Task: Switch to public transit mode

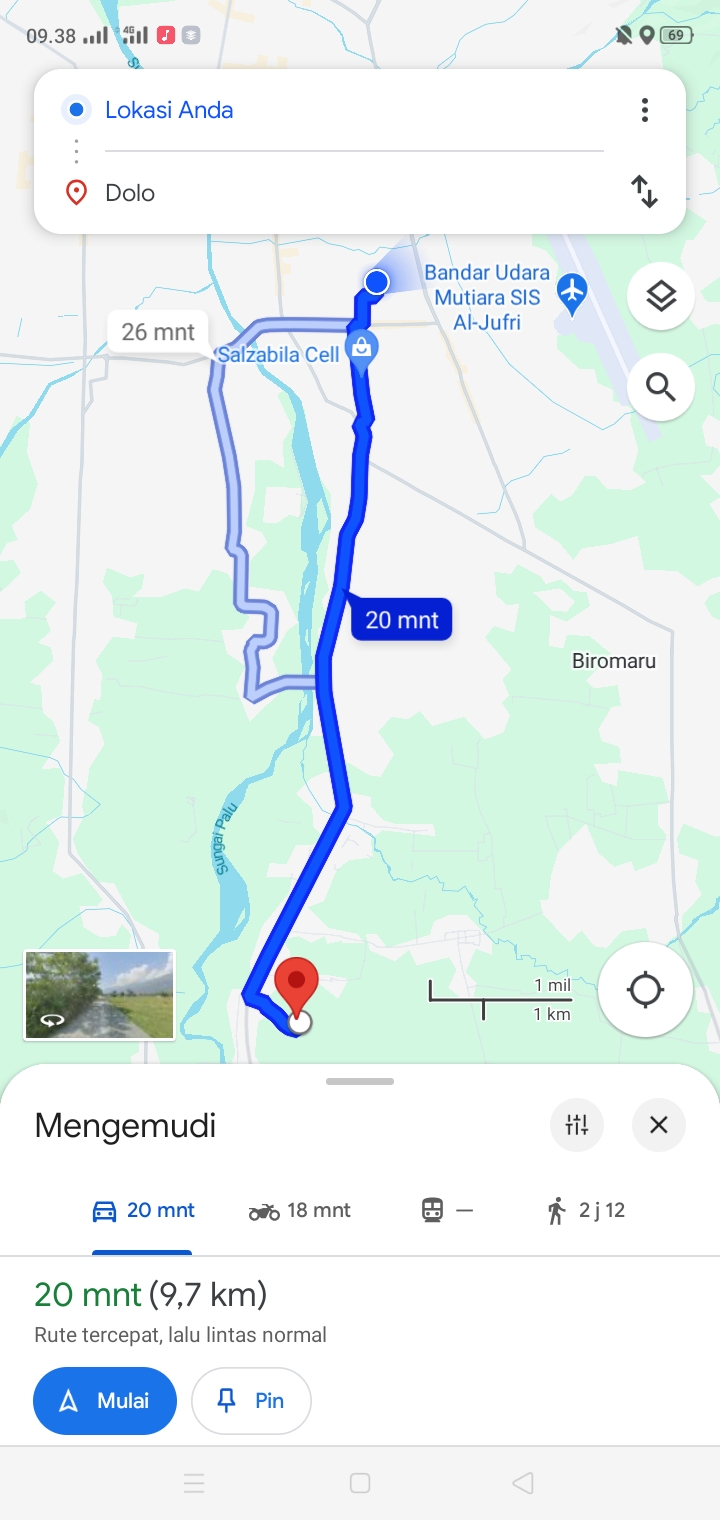Action: point(446,1210)
